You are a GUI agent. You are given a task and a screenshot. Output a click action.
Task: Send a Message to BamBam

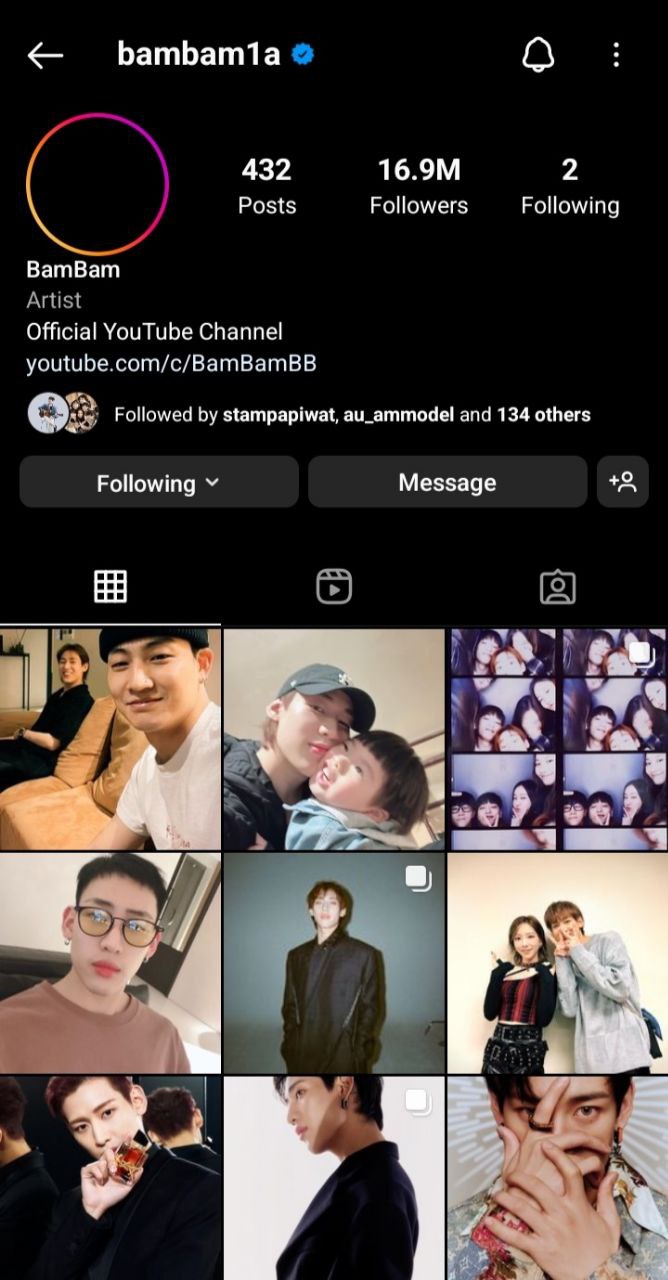tap(447, 483)
